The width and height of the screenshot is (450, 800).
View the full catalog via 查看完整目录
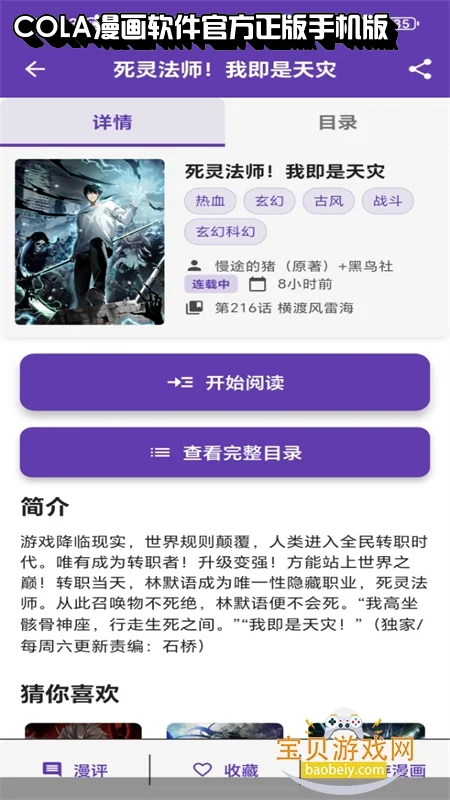click(x=225, y=453)
